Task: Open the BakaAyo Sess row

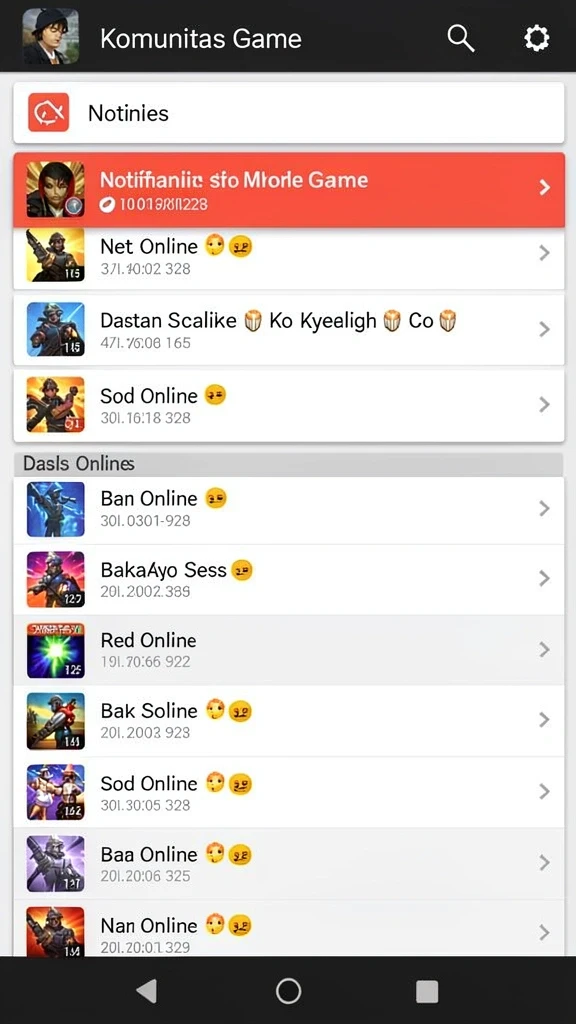Action: click(x=289, y=579)
